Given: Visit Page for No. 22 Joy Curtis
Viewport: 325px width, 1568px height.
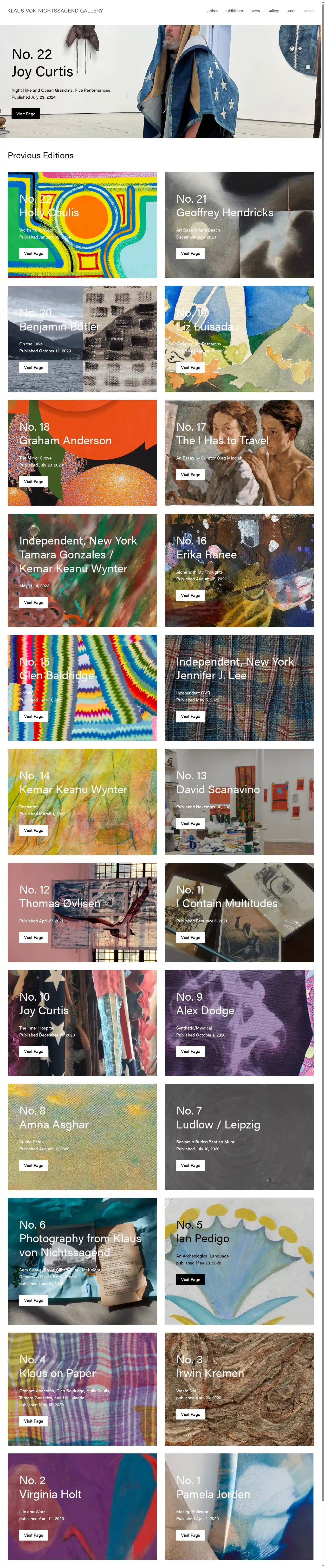Looking at the screenshot, I should (26, 114).
